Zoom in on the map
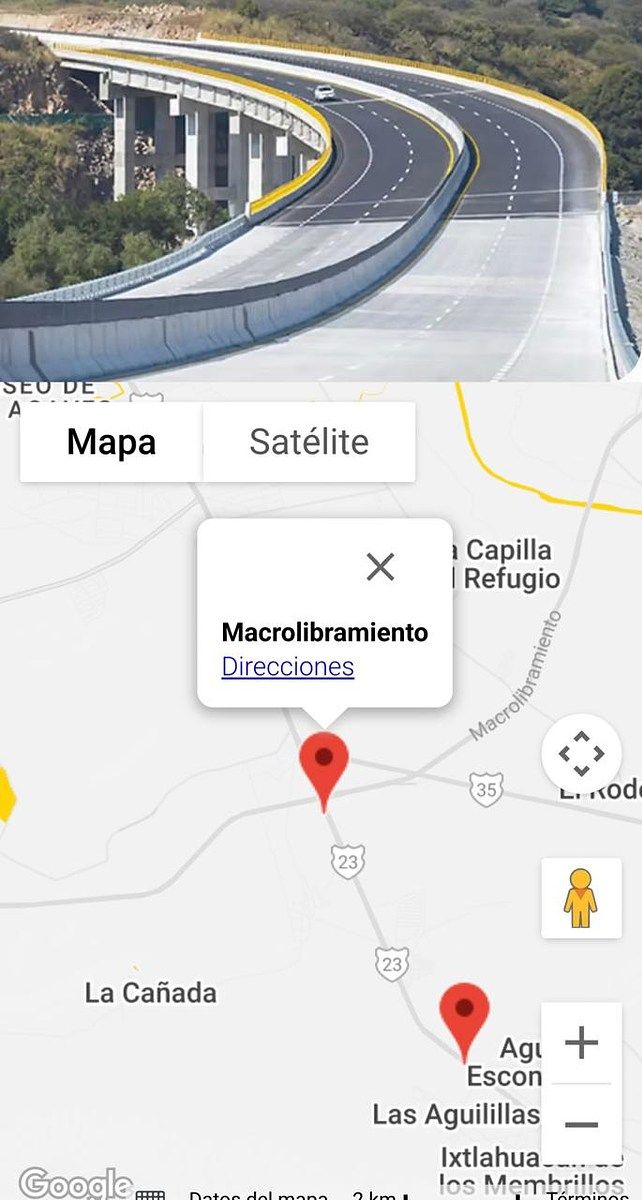This screenshot has width=642, height=1200. 581,1044
